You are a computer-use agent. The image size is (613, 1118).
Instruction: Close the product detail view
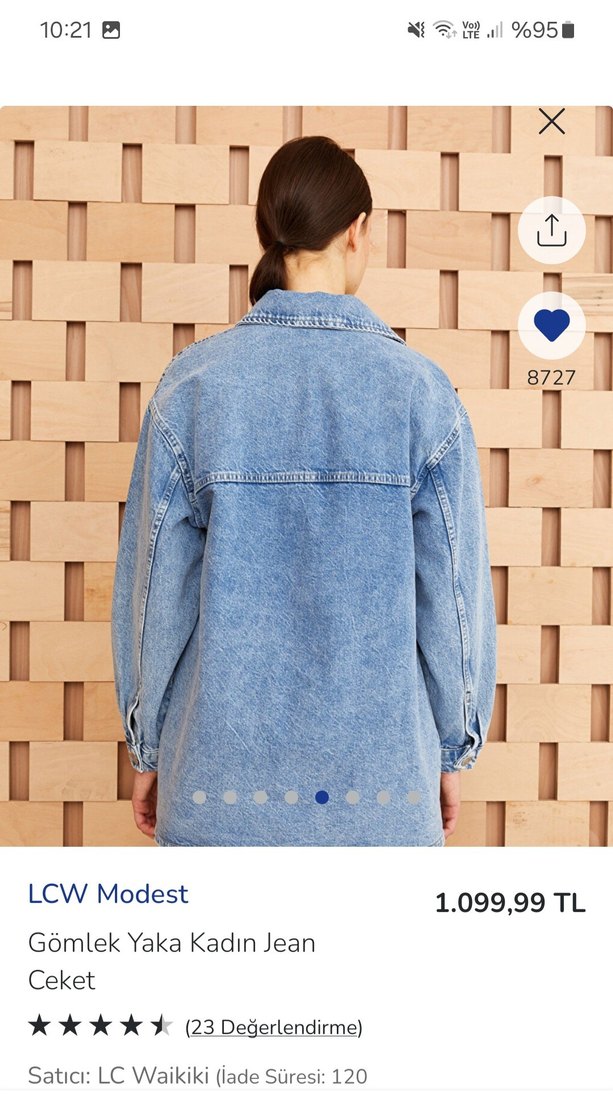coord(551,122)
